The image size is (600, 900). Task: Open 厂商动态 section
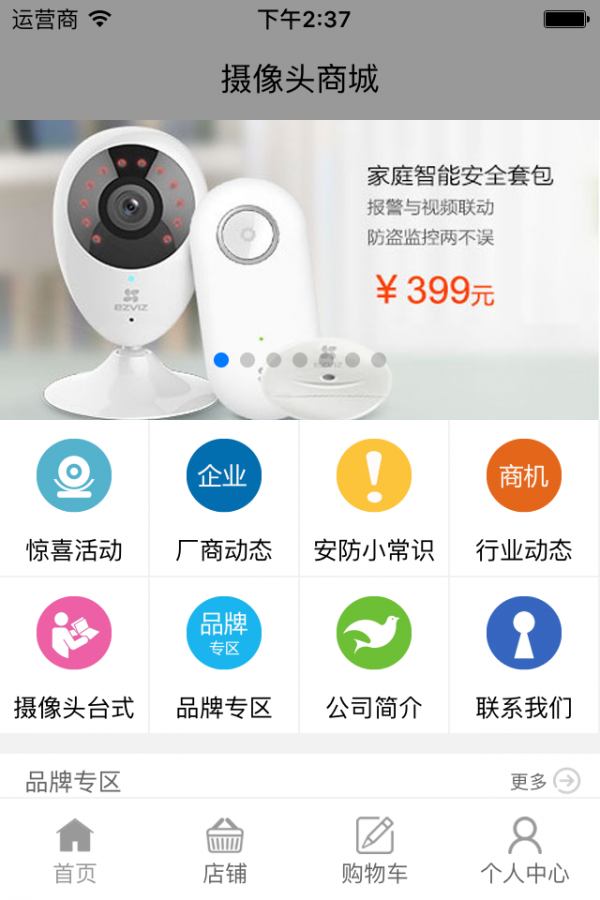pos(224,499)
